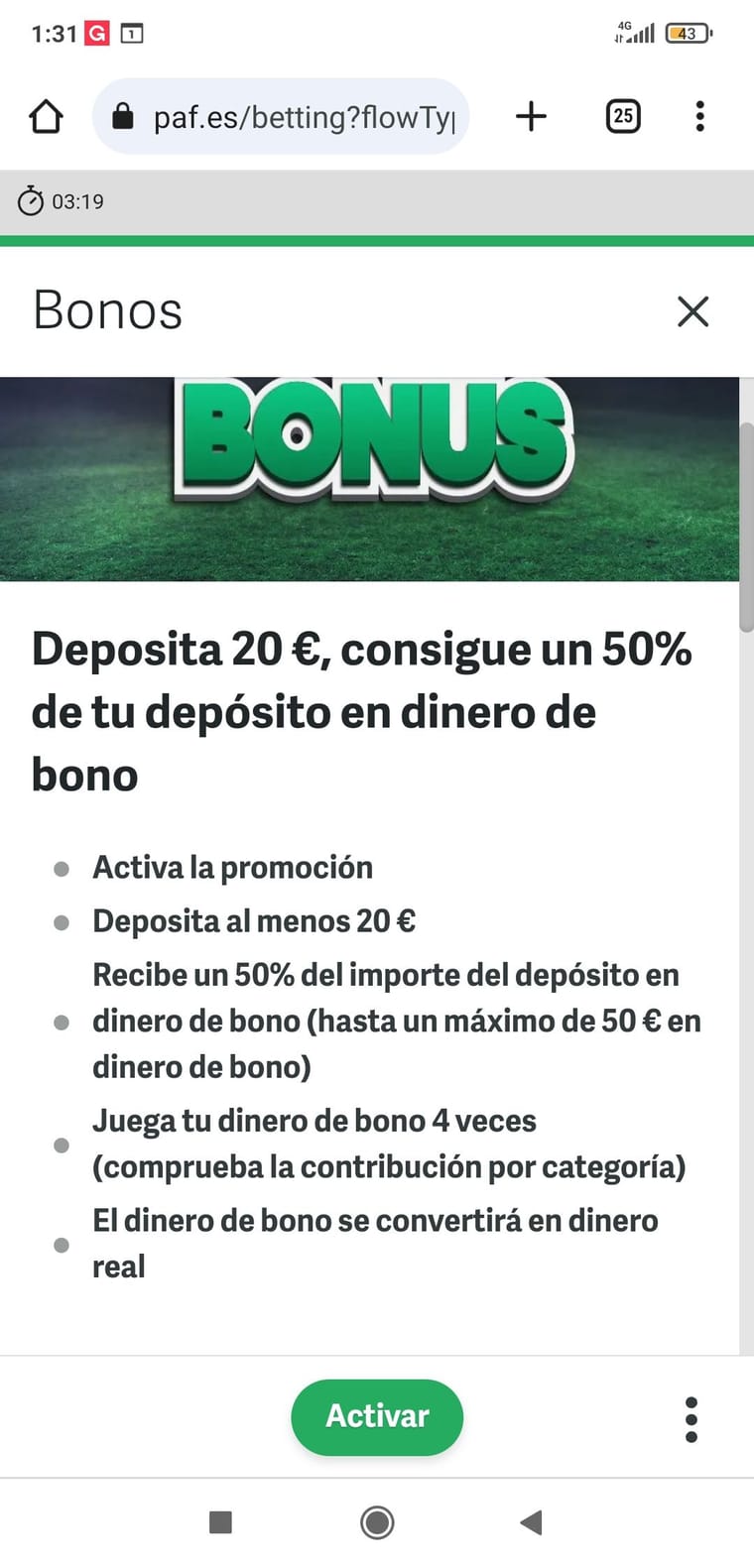Go to the browser home page
The height and width of the screenshot is (1568, 754).
click(x=46, y=117)
